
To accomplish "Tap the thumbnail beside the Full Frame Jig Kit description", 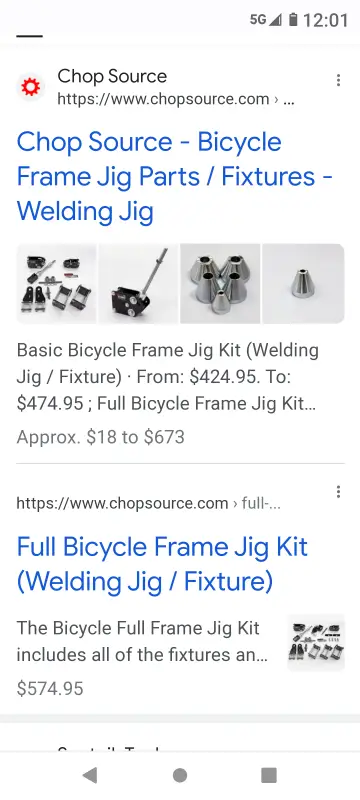I will click(316, 642).
